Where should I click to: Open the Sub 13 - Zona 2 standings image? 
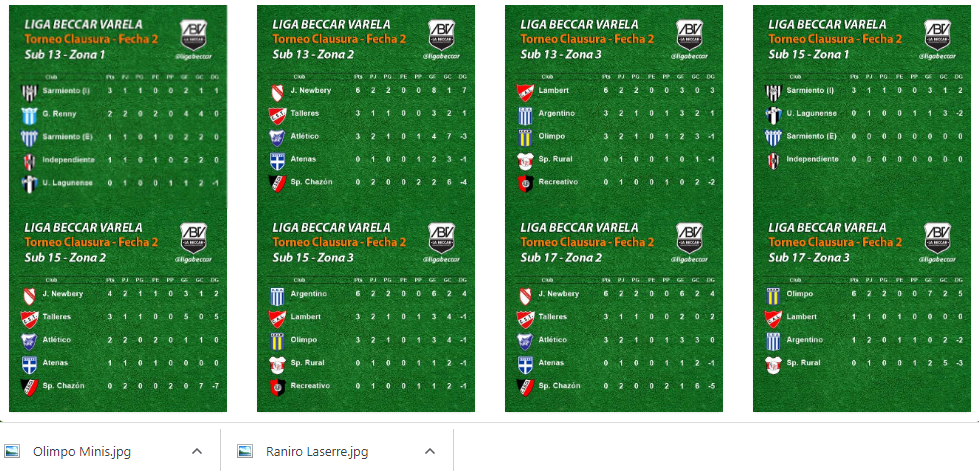366,105
